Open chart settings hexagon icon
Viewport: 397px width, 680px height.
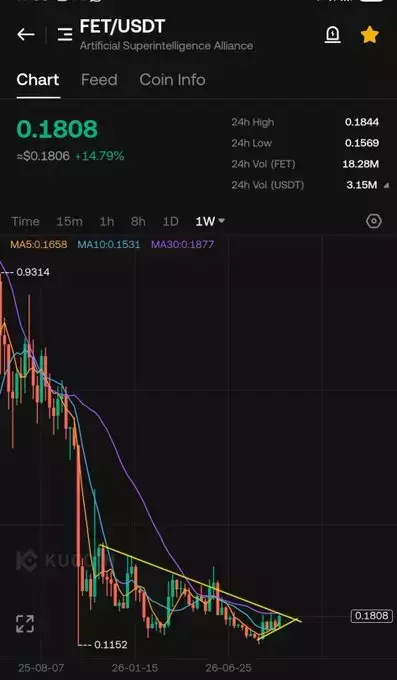click(374, 221)
